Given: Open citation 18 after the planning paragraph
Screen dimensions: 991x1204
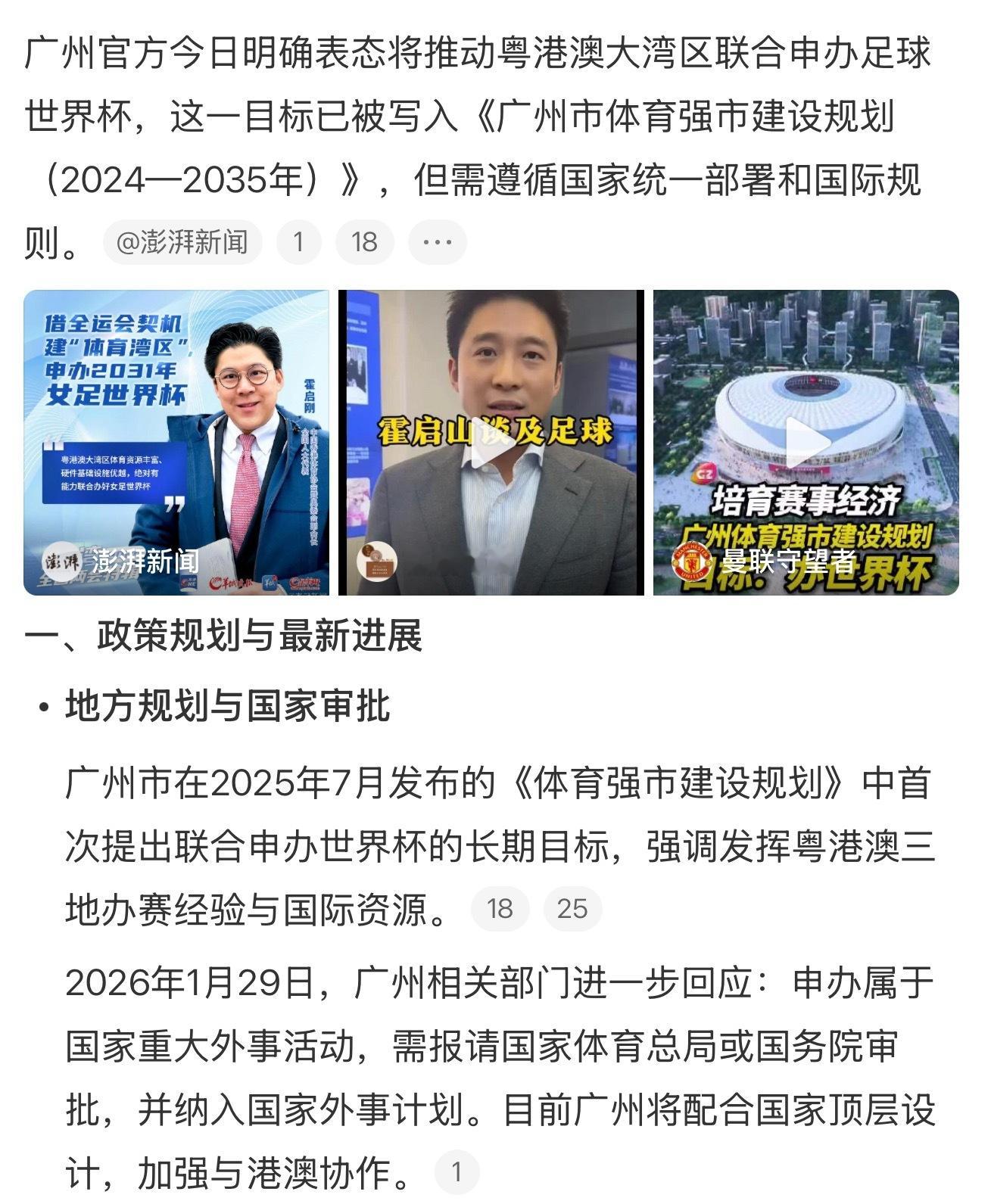Looking at the screenshot, I should tap(499, 907).
